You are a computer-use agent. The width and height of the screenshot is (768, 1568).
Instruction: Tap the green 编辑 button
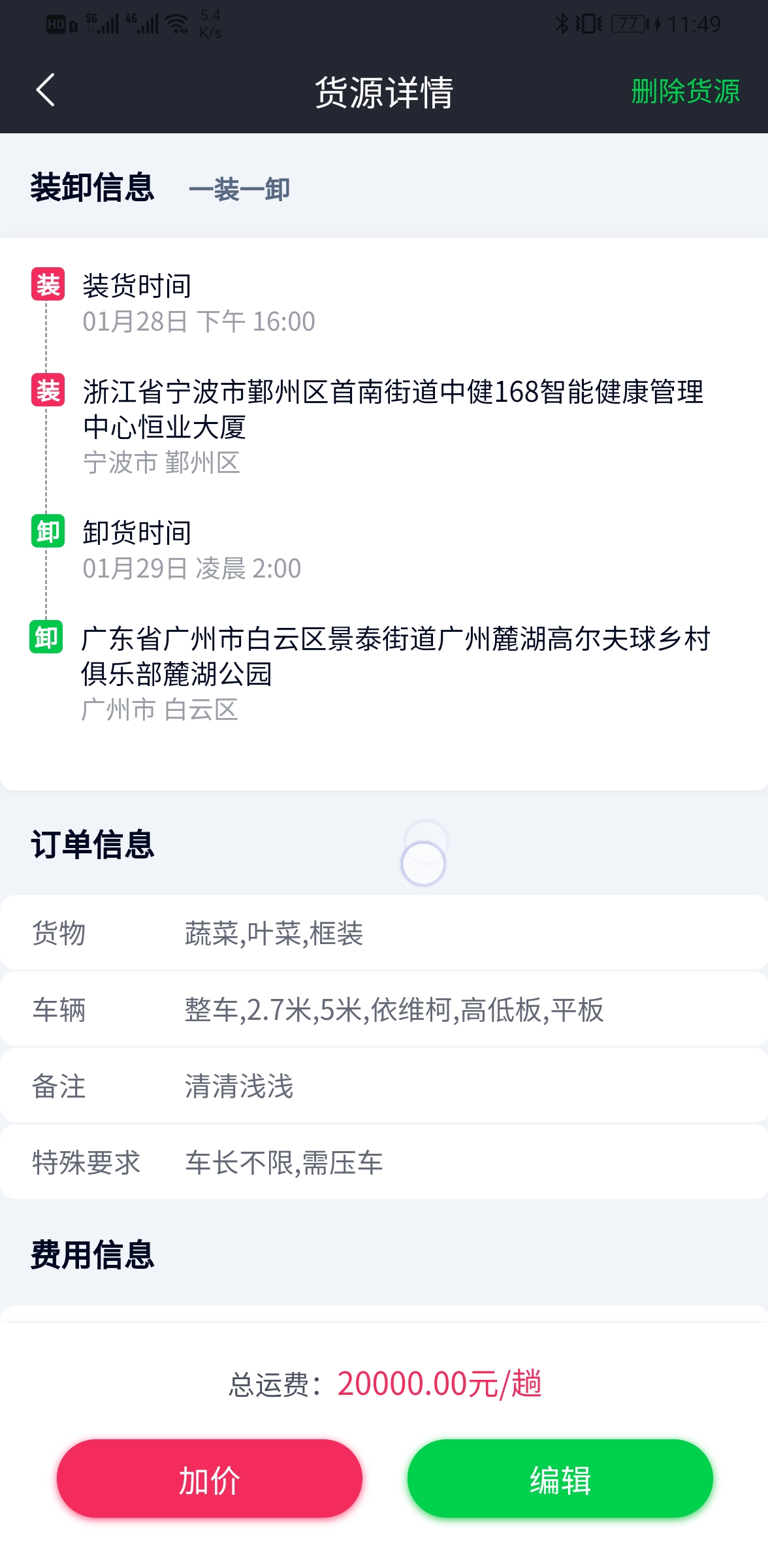tap(560, 1479)
